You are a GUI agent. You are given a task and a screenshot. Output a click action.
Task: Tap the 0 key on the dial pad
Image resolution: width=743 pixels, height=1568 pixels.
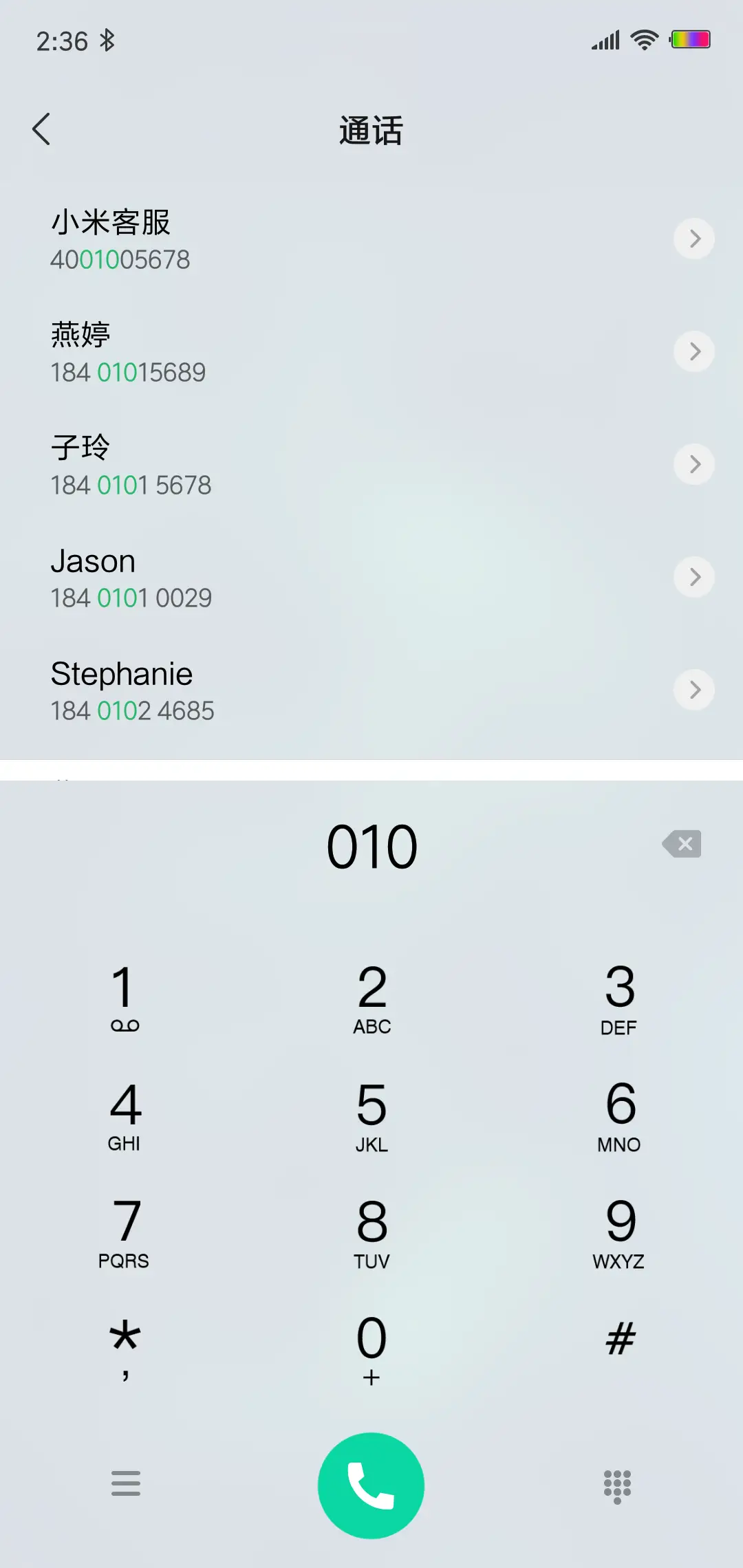[372, 1348]
